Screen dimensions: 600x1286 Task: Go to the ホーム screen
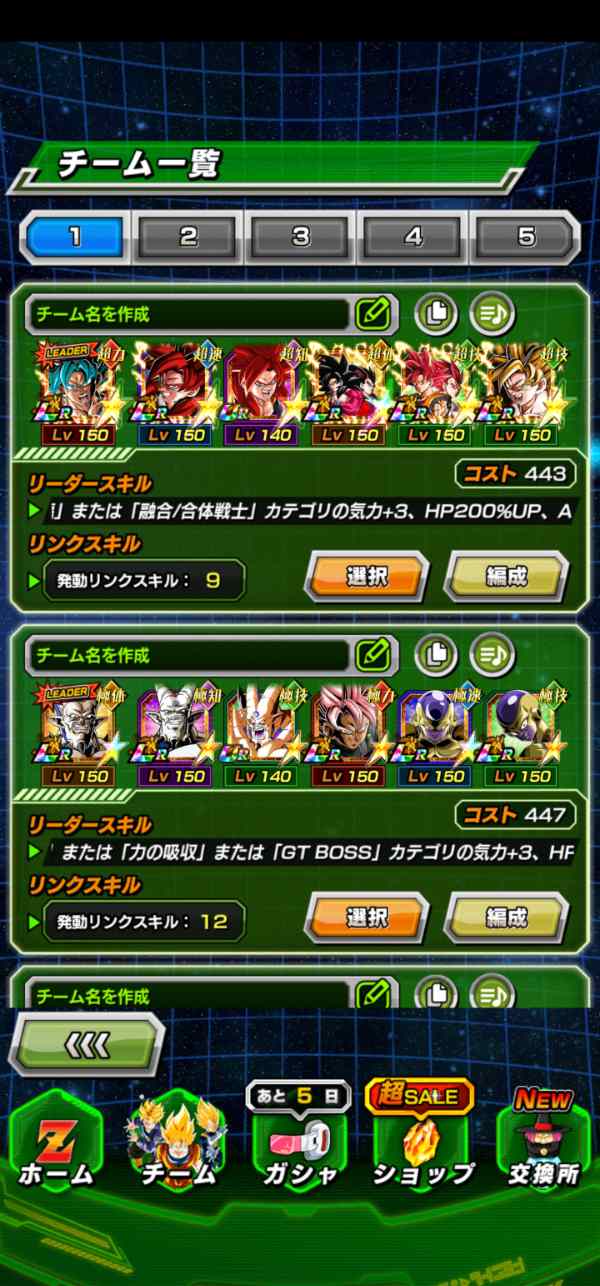[56, 1150]
